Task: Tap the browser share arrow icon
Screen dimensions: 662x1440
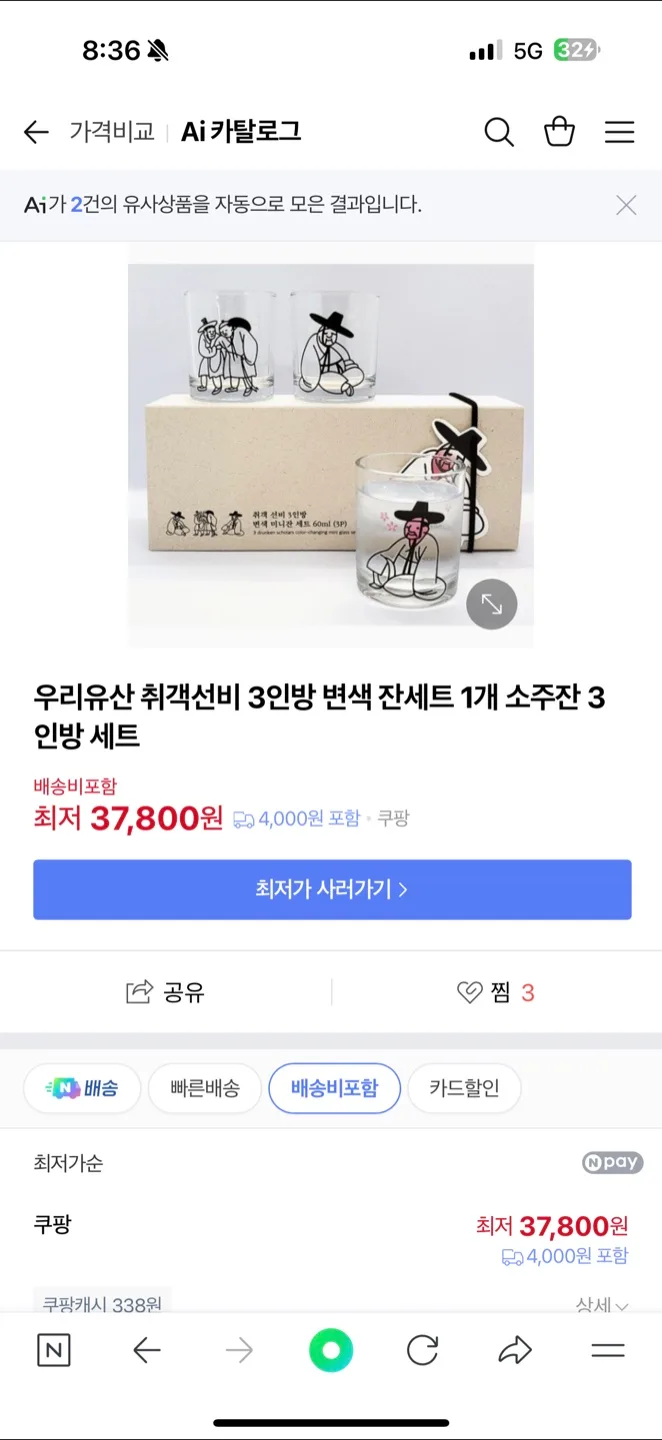Action: (x=514, y=1352)
